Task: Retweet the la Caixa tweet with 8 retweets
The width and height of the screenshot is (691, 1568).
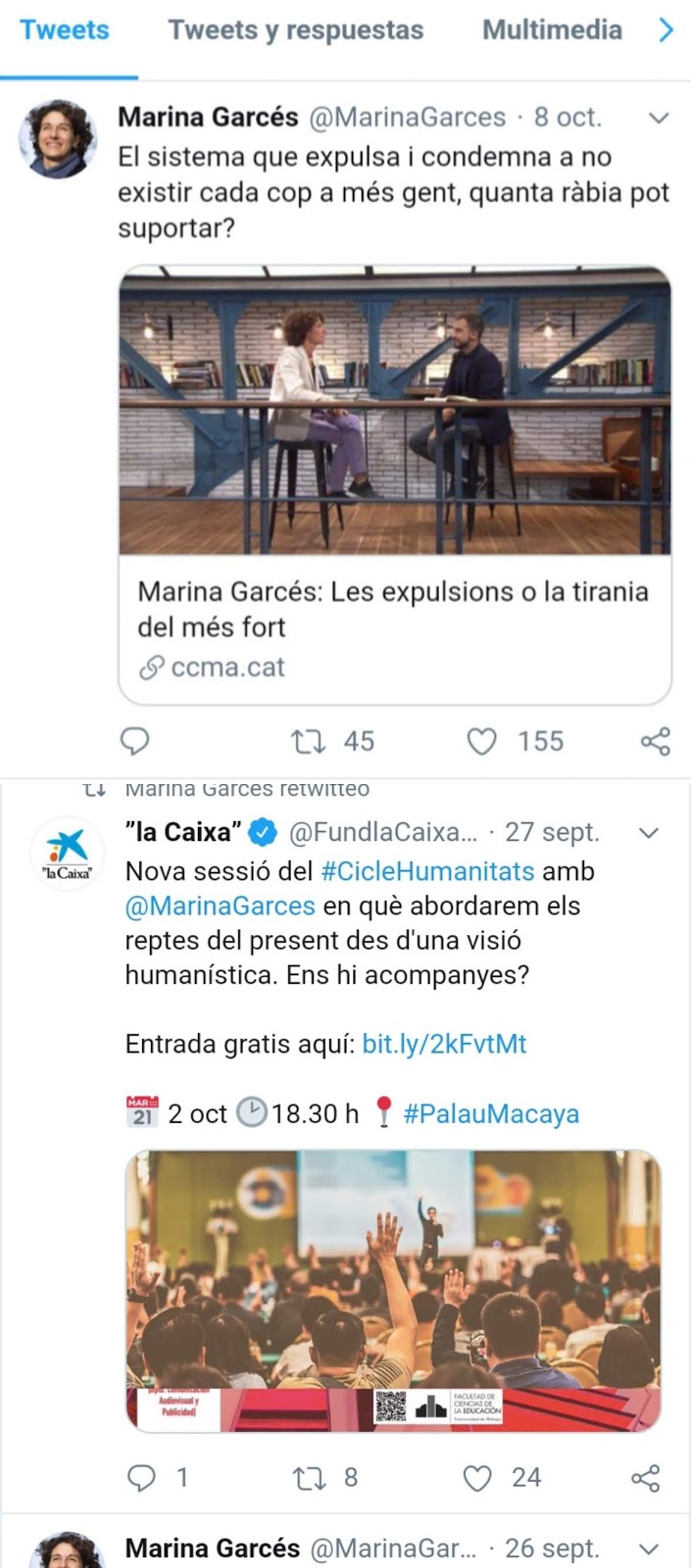Action: [310, 1478]
